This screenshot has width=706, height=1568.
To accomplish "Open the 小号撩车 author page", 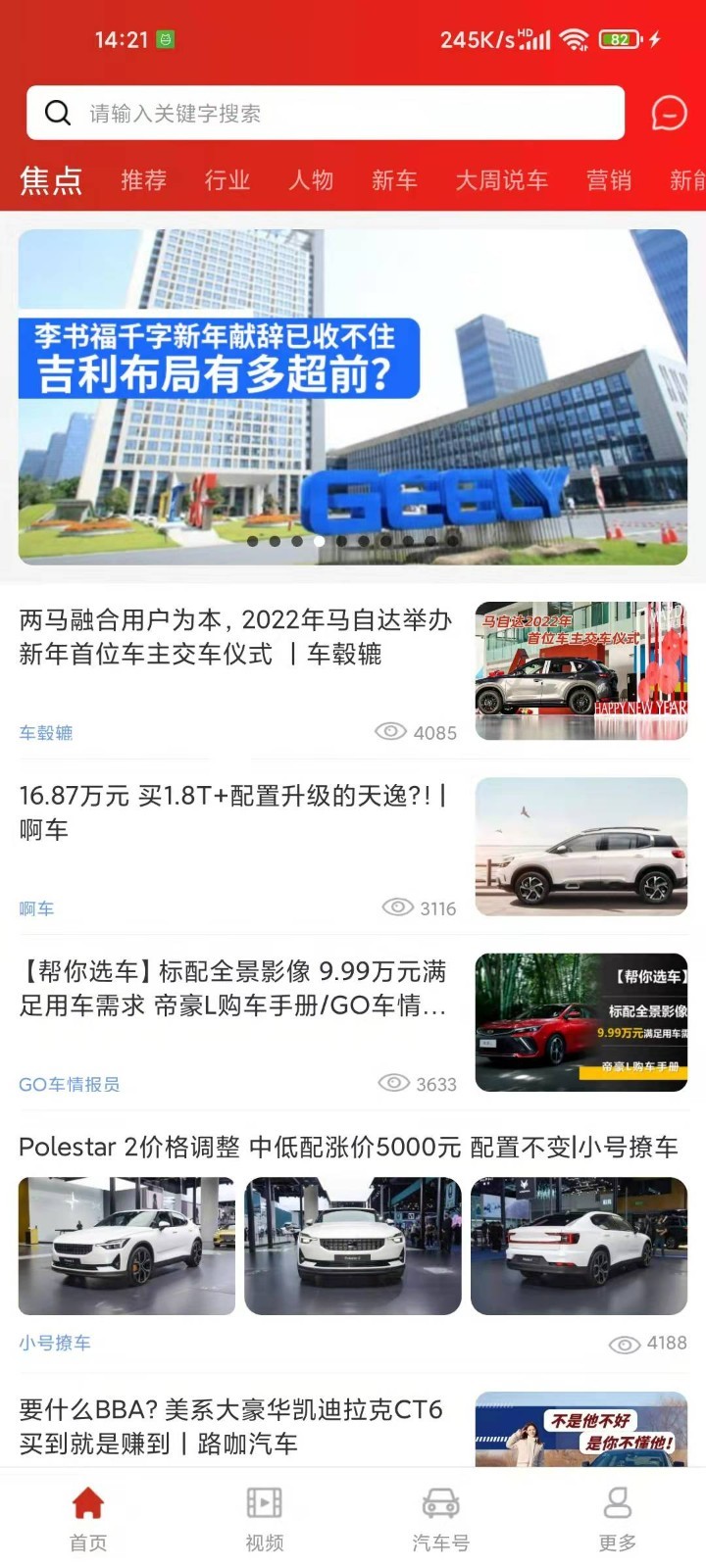I will 55,1343.
